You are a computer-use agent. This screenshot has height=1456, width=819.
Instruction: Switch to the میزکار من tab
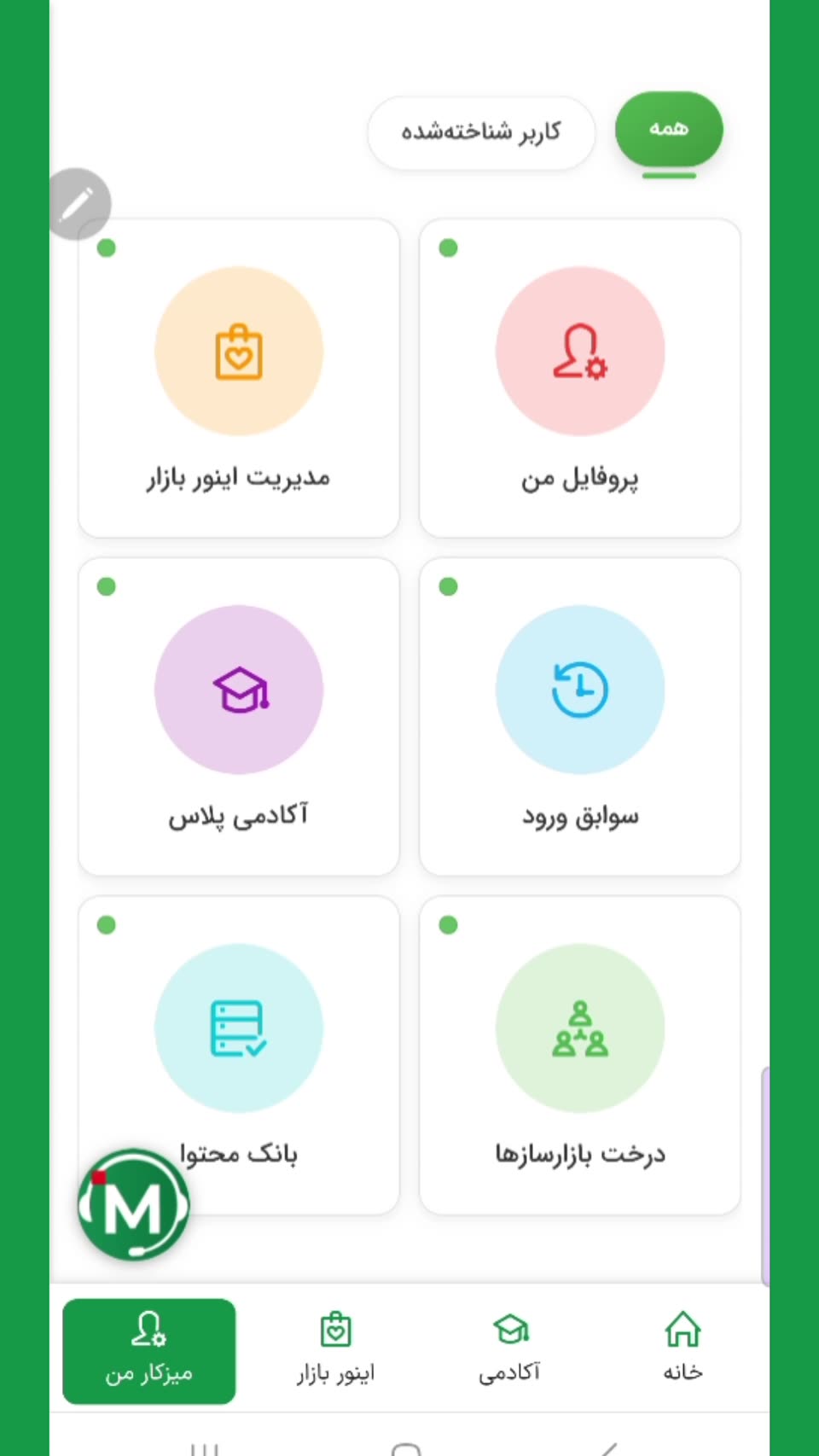pyautogui.click(x=149, y=1350)
